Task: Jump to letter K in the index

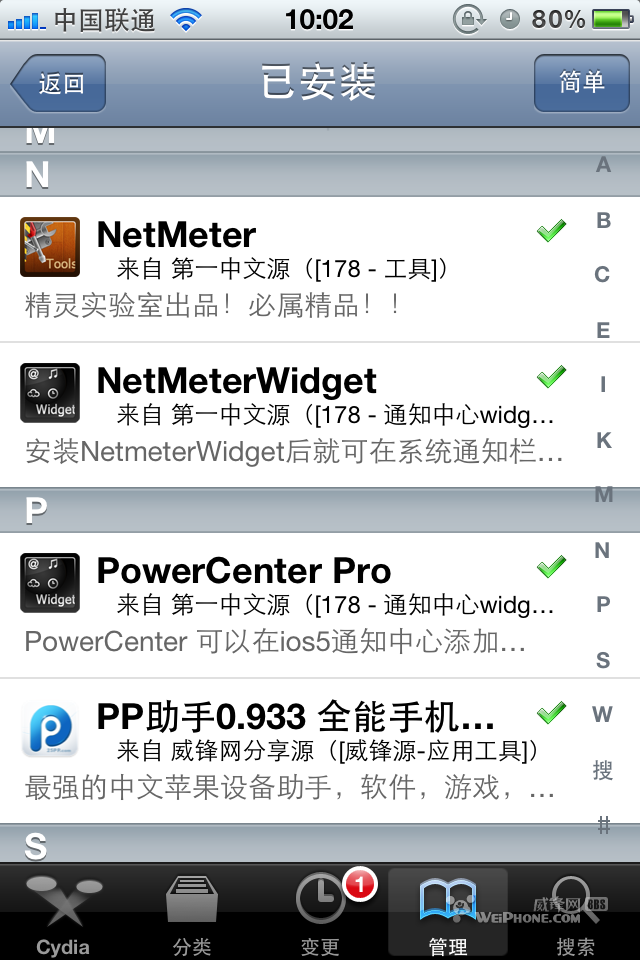Action: click(x=603, y=440)
